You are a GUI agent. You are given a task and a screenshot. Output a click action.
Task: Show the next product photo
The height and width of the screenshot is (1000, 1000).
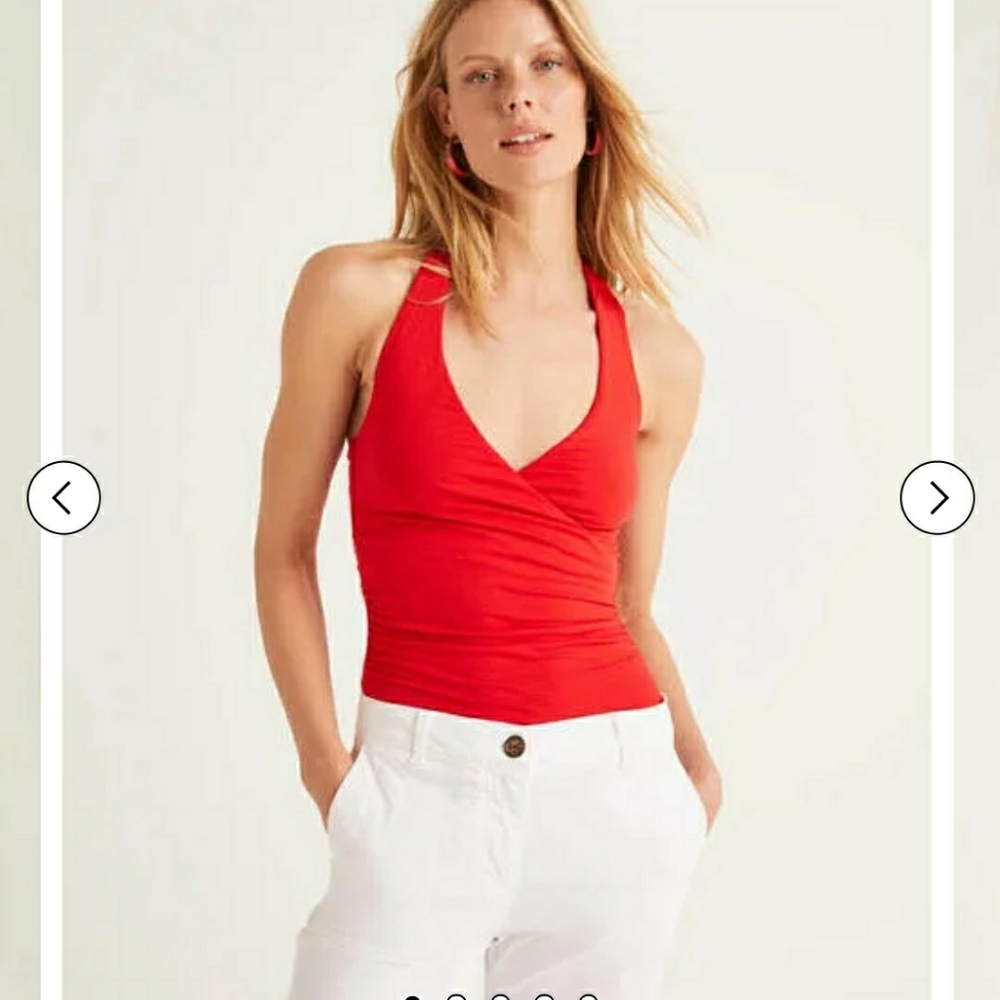point(937,497)
